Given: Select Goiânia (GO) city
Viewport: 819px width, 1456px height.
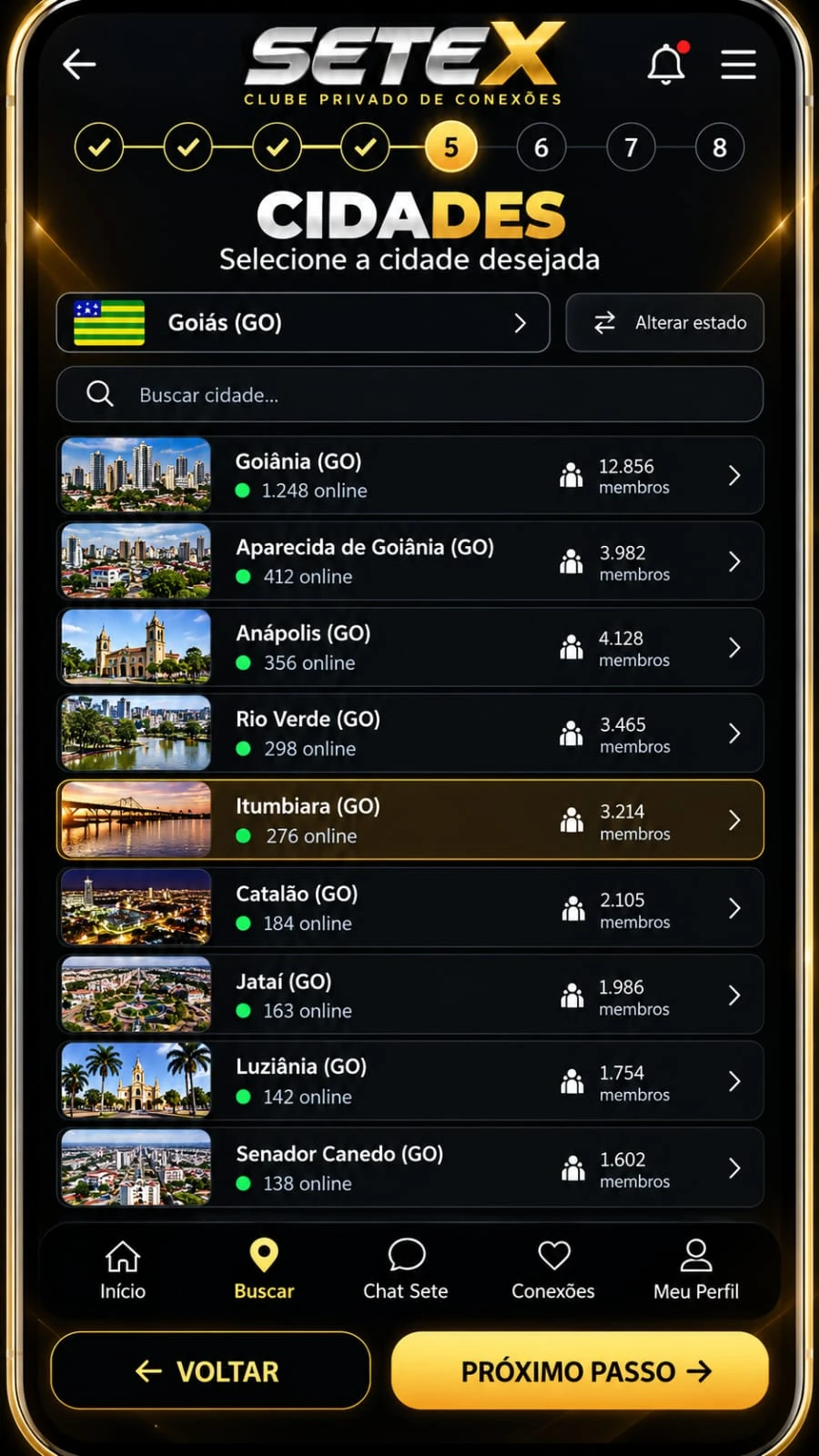Looking at the screenshot, I should (409, 475).
